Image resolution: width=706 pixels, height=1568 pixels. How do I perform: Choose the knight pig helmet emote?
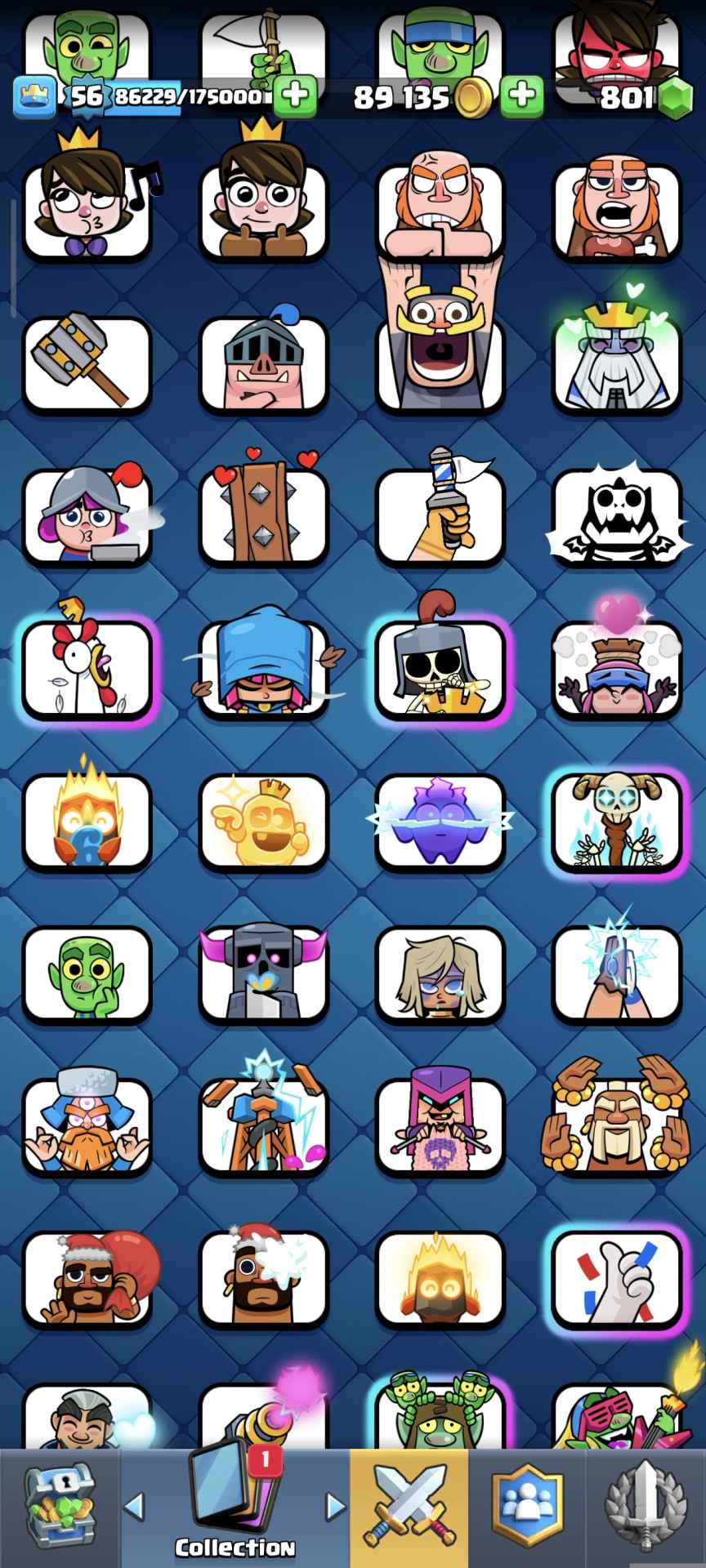pyautogui.click(x=264, y=363)
